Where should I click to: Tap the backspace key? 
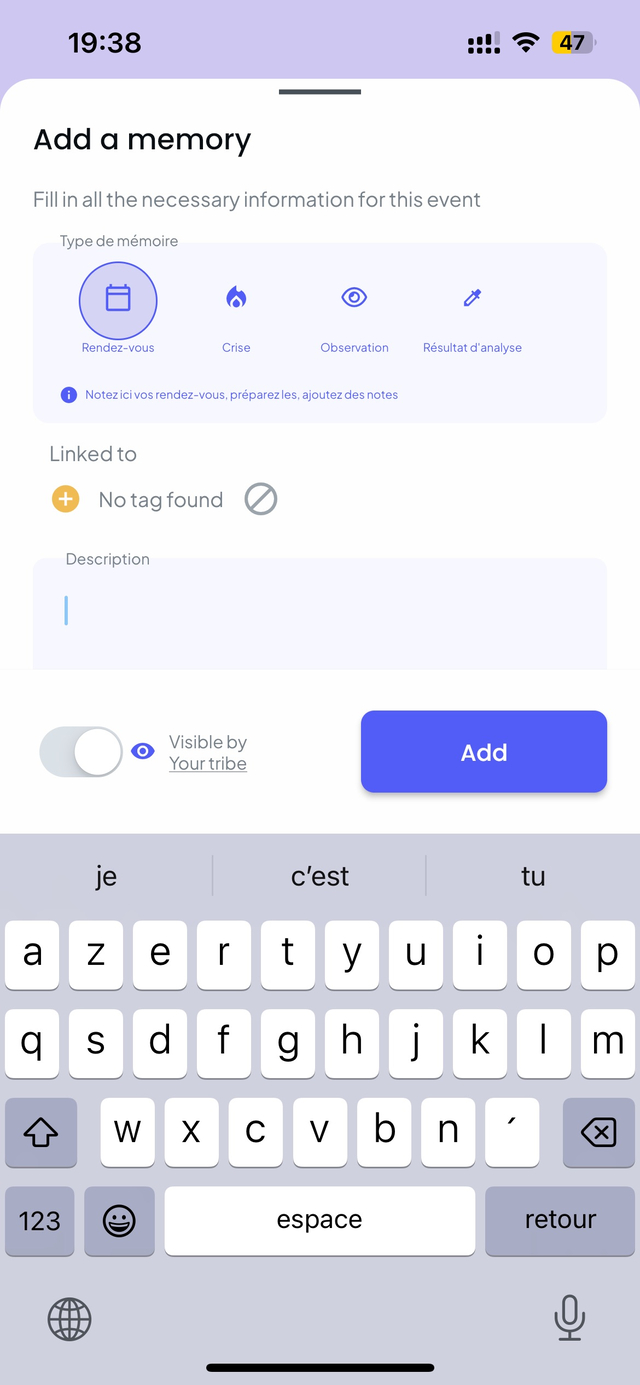point(598,1132)
